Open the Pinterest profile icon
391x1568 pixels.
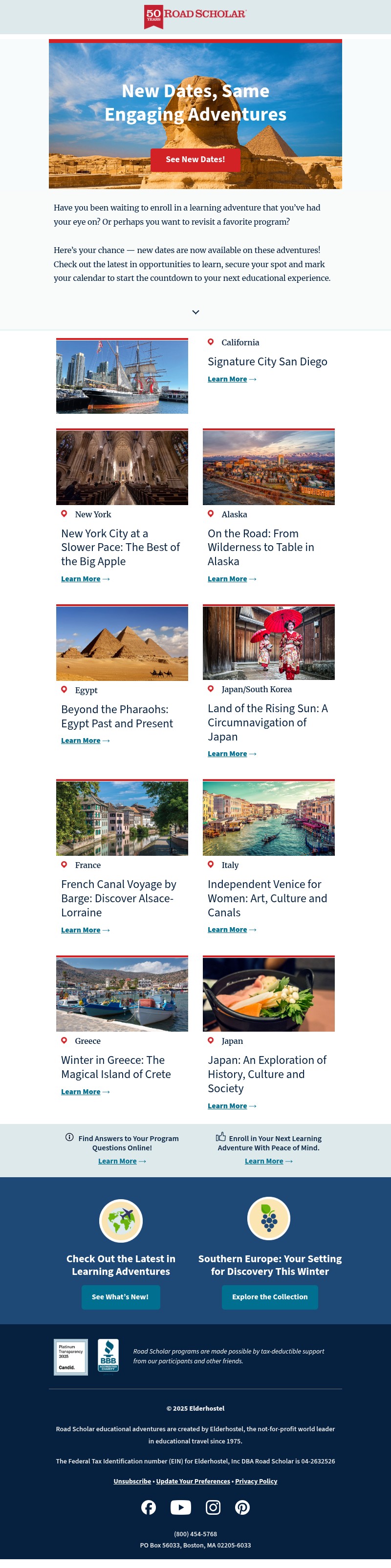[x=242, y=1507]
